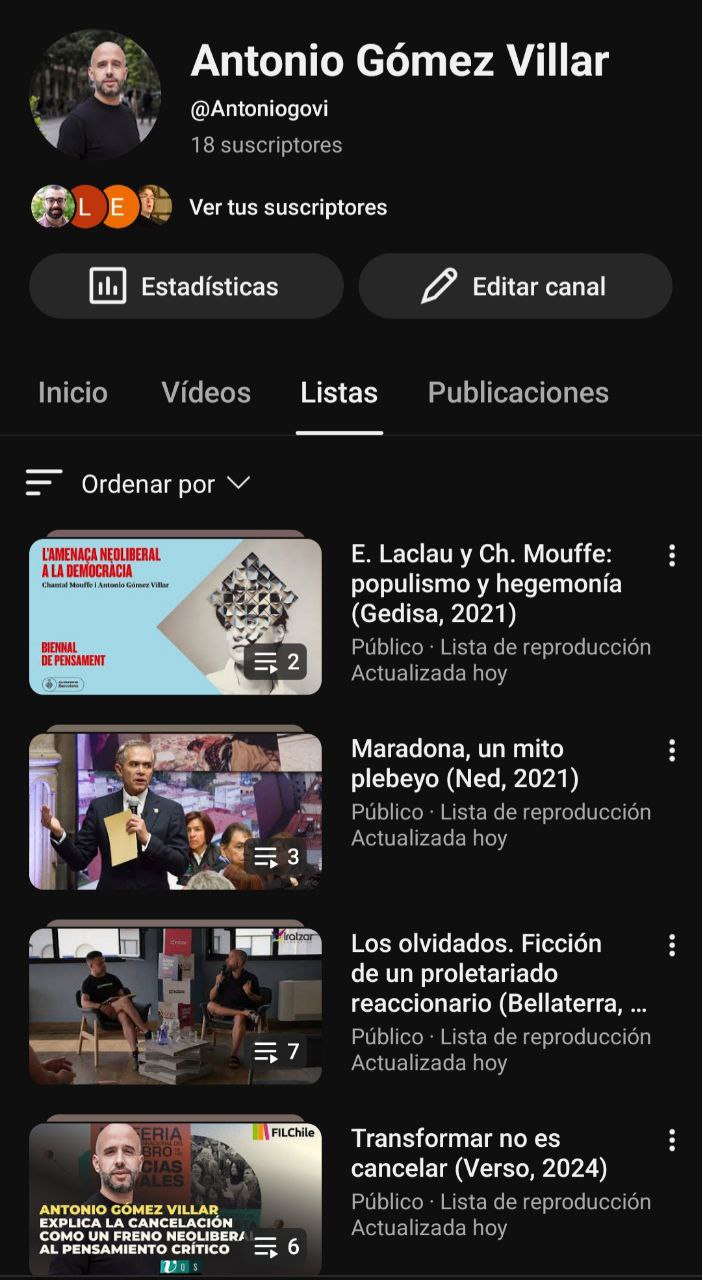Show more options for the Maradona playlist
The image size is (702, 1280).
672,751
